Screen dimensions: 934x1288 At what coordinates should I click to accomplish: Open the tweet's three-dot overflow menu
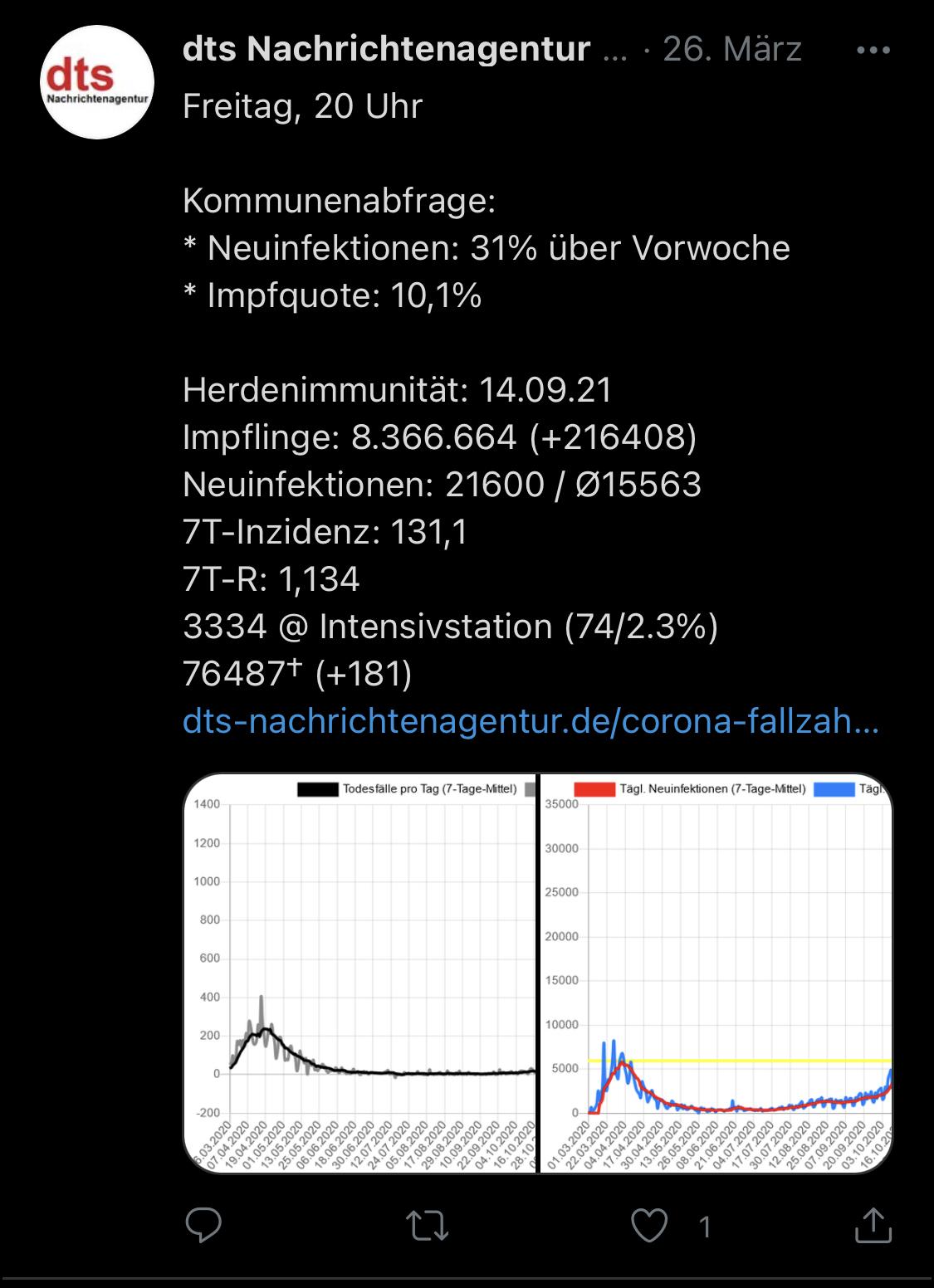coord(873,51)
